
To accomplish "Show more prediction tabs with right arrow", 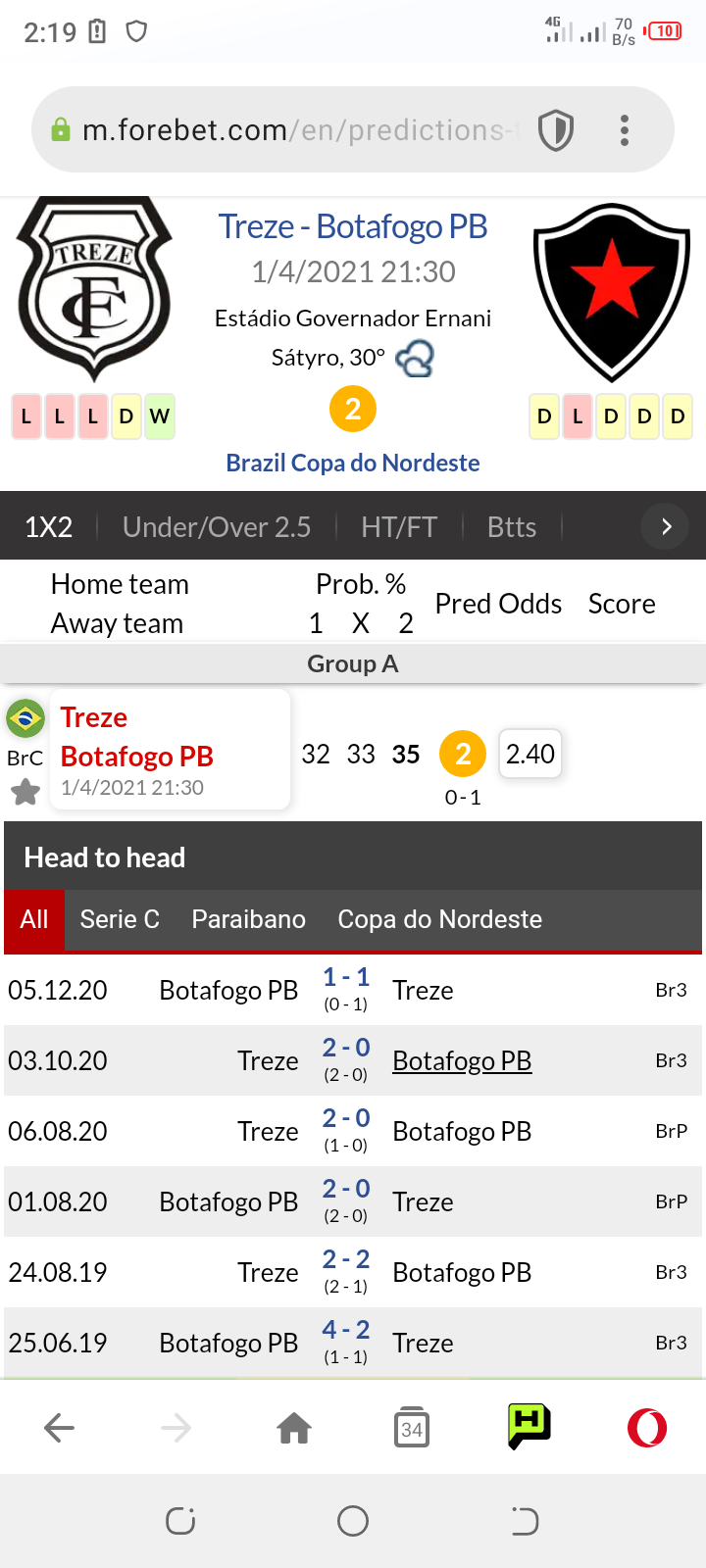I will coord(666,527).
